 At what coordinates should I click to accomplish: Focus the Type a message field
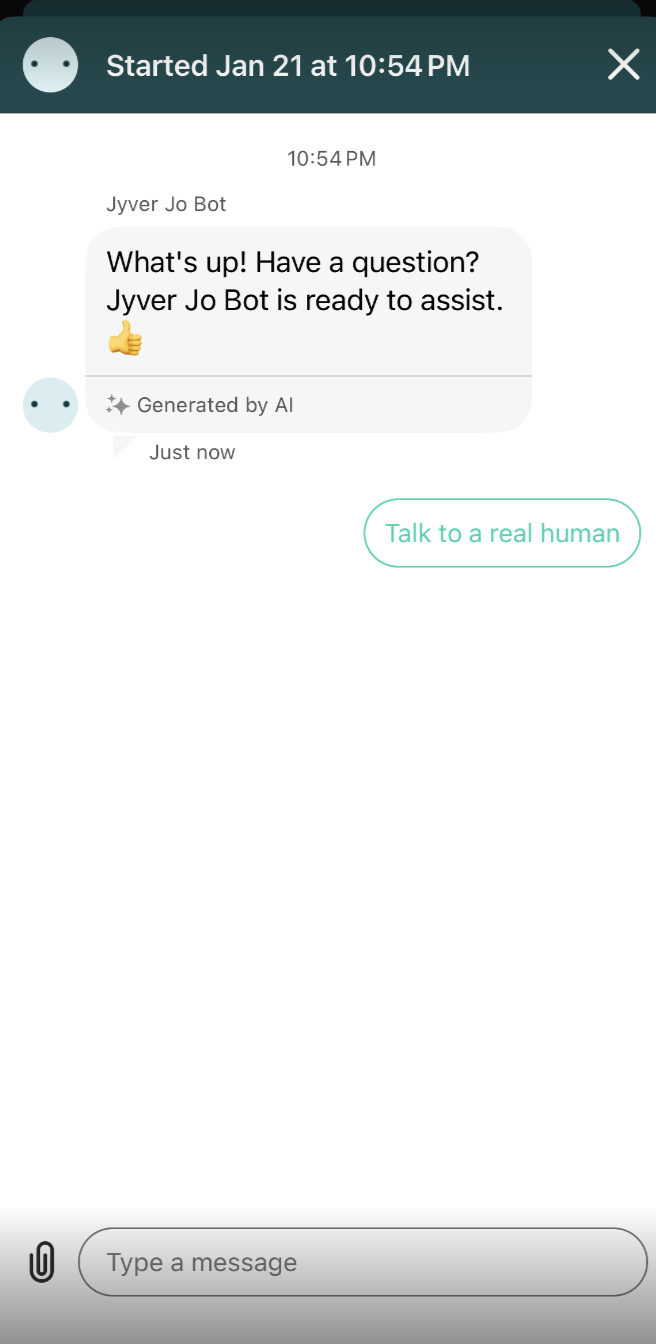[363, 1262]
